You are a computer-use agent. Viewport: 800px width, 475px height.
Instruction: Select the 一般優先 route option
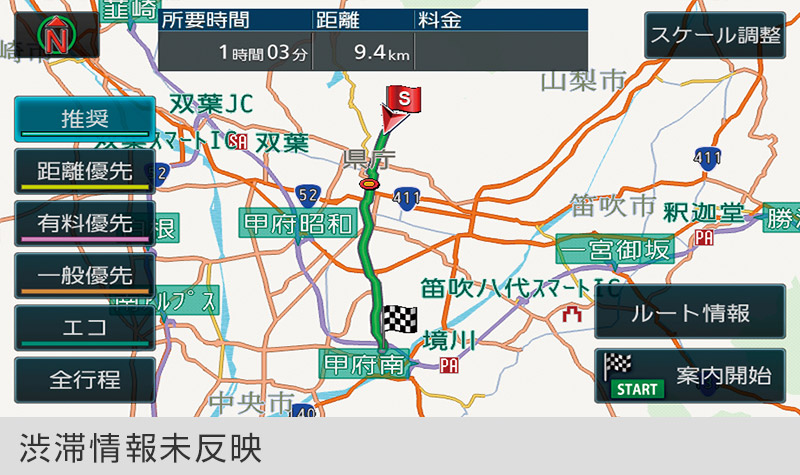[85, 276]
